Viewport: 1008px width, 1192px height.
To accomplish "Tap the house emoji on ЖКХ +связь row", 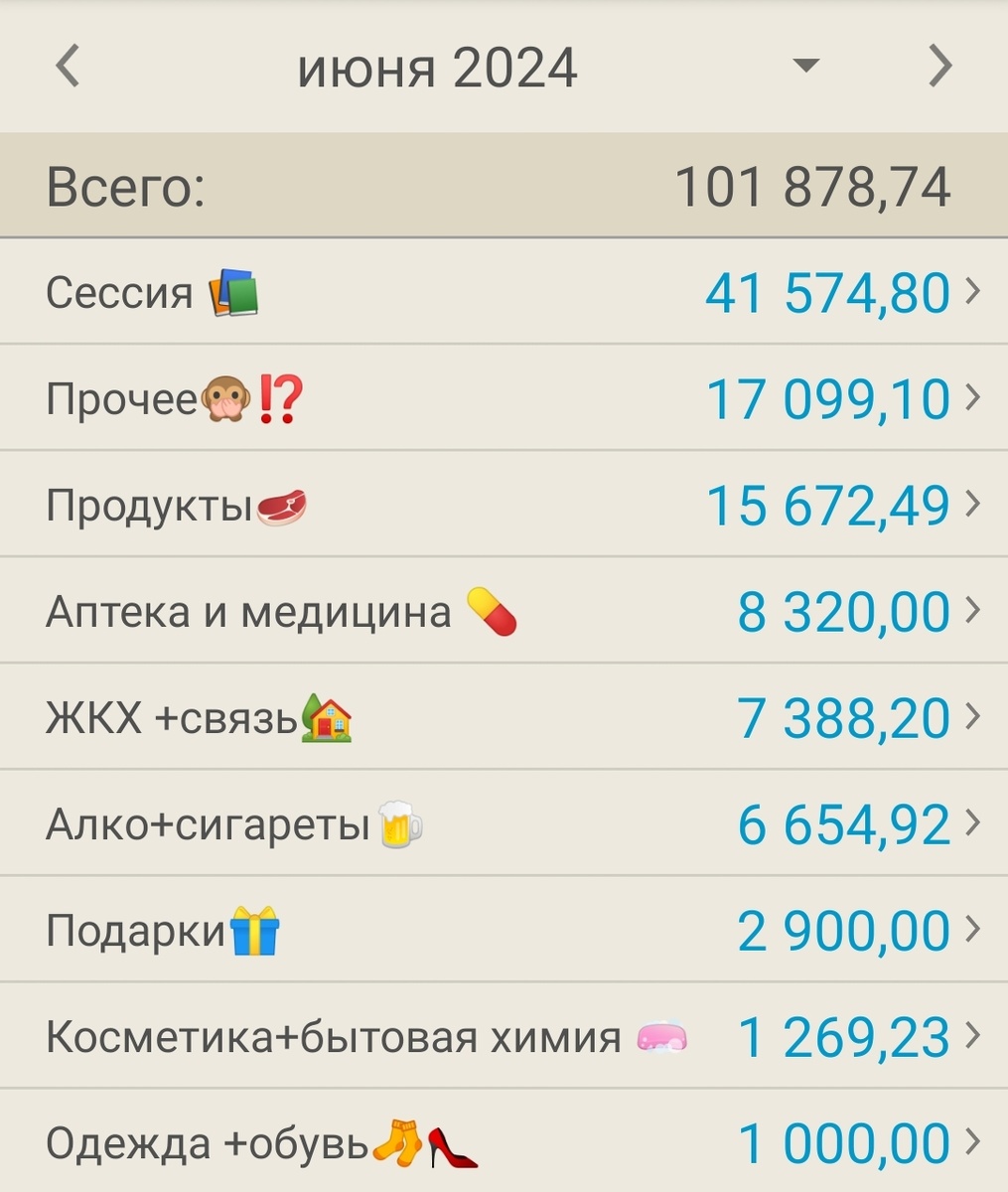I will point(328,717).
